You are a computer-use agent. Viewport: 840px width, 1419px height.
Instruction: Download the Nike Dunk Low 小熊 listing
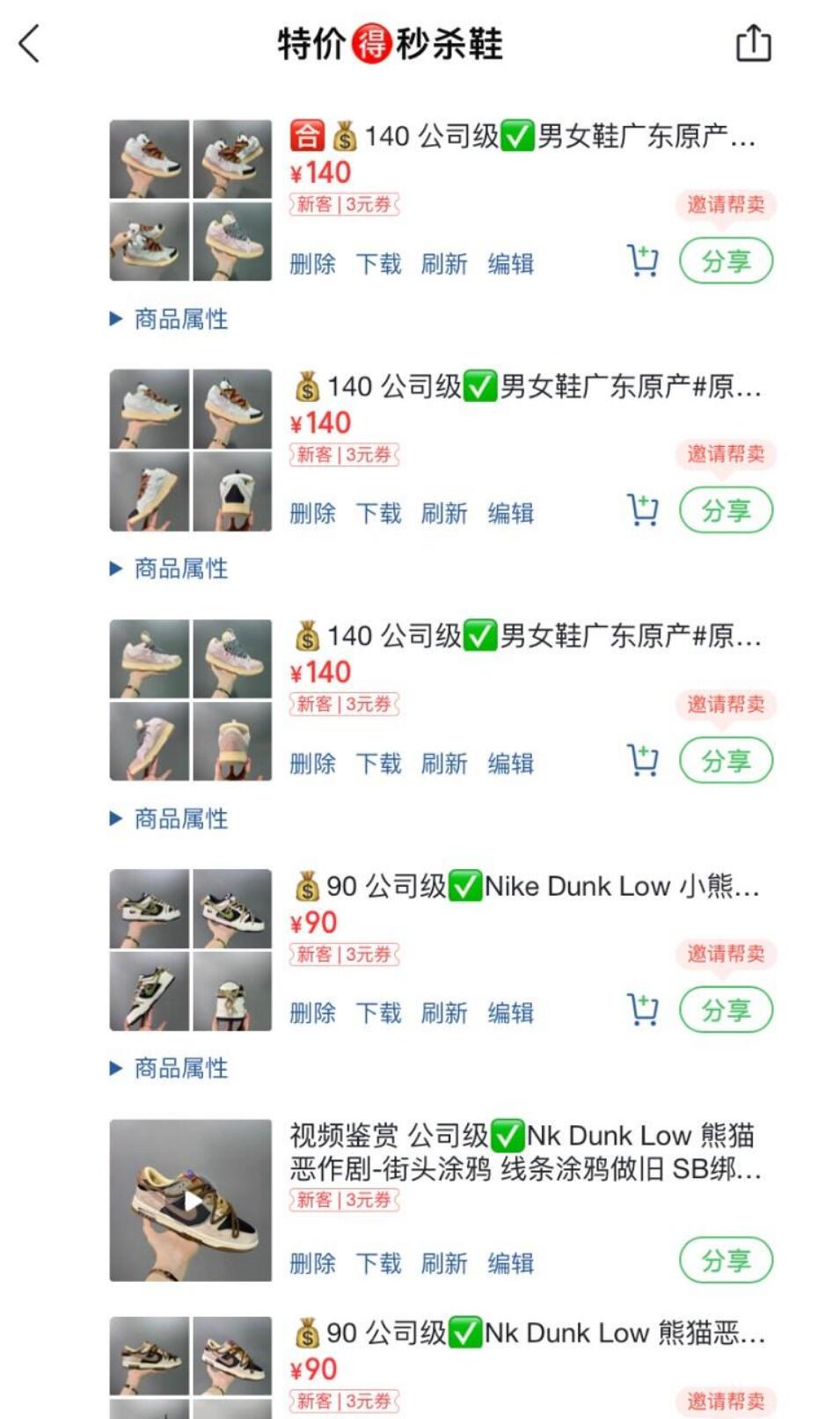(x=378, y=1013)
